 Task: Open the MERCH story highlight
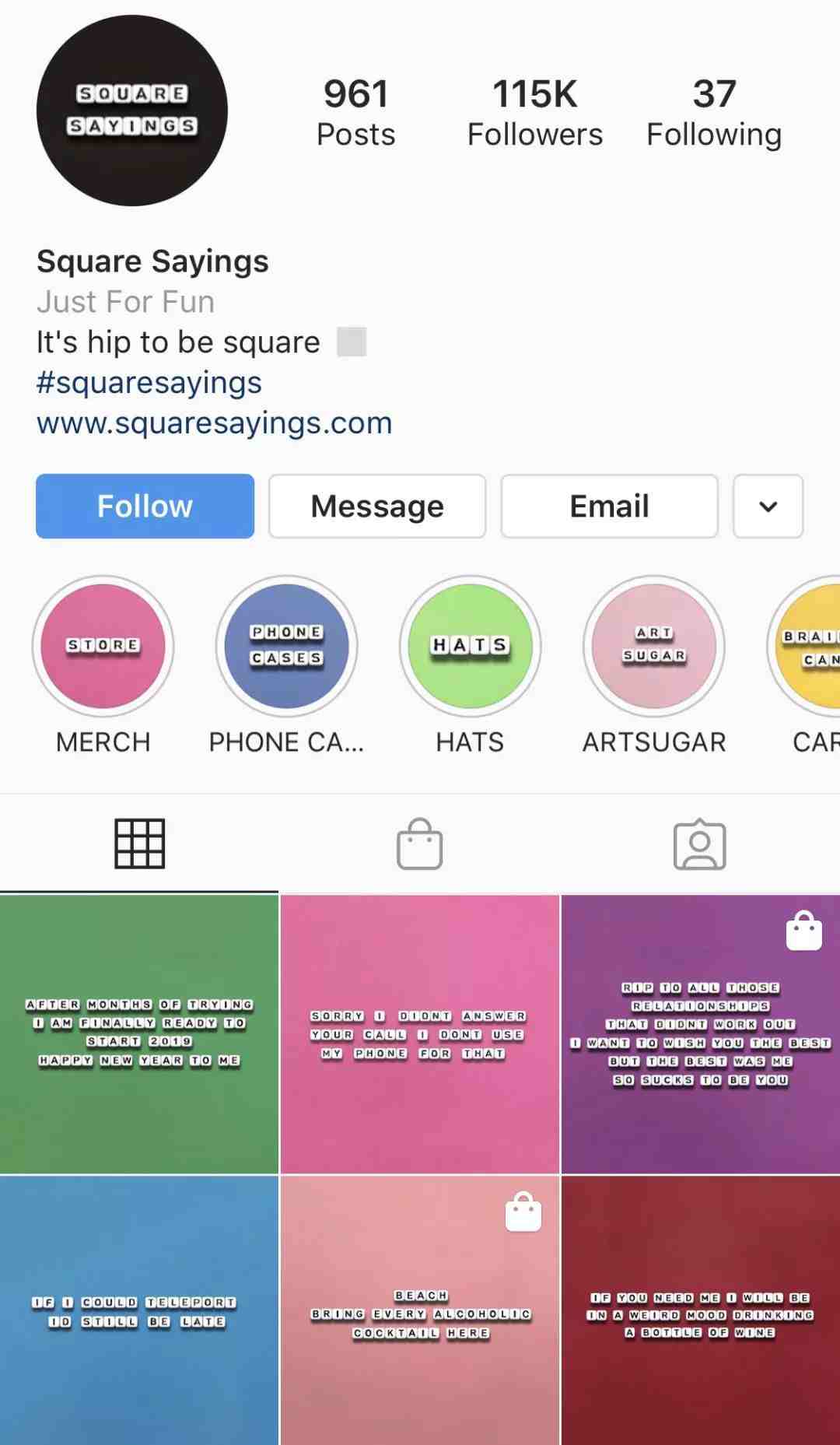tap(103, 647)
